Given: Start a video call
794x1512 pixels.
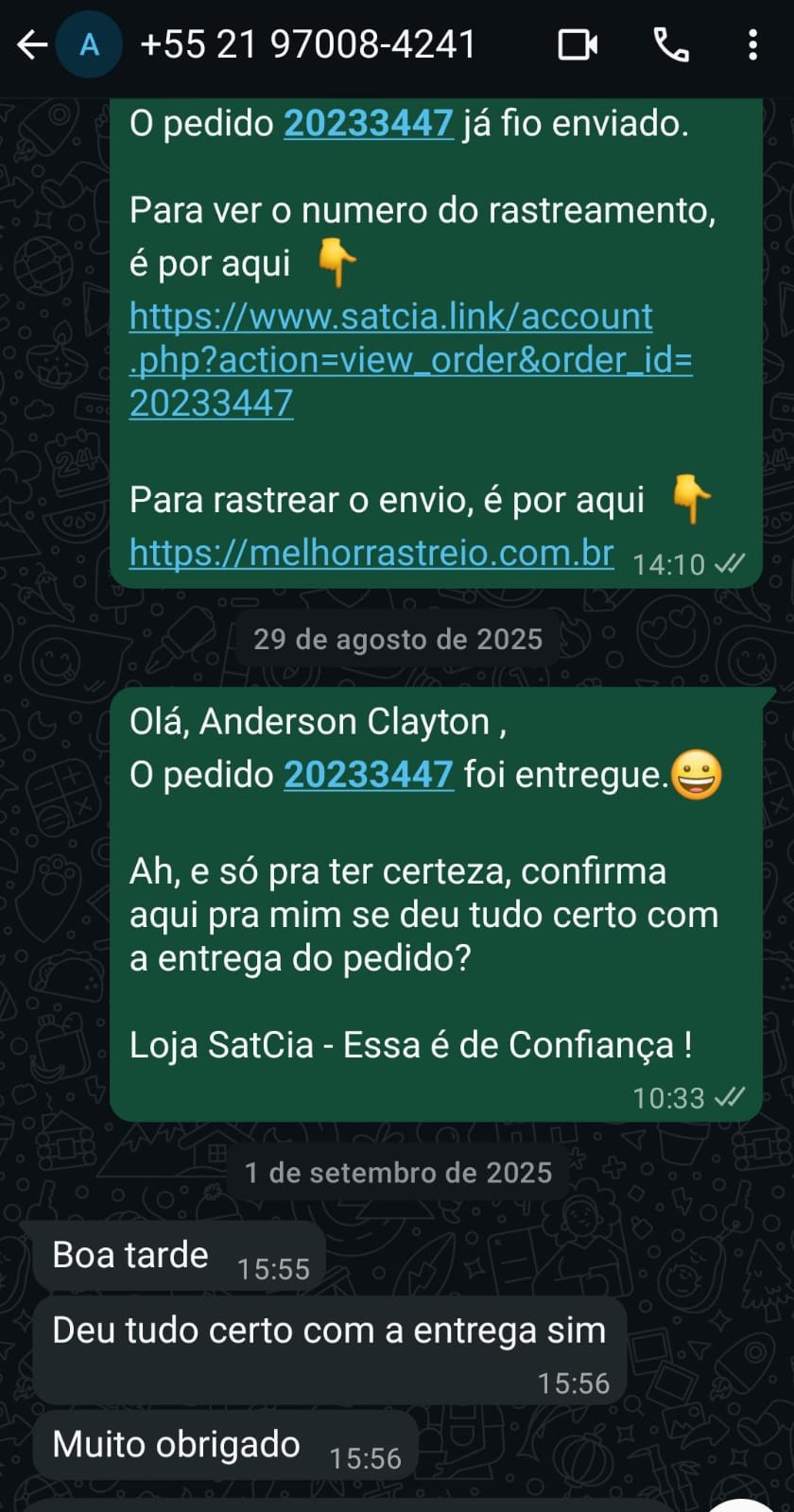Looking at the screenshot, I should point(578,44).
